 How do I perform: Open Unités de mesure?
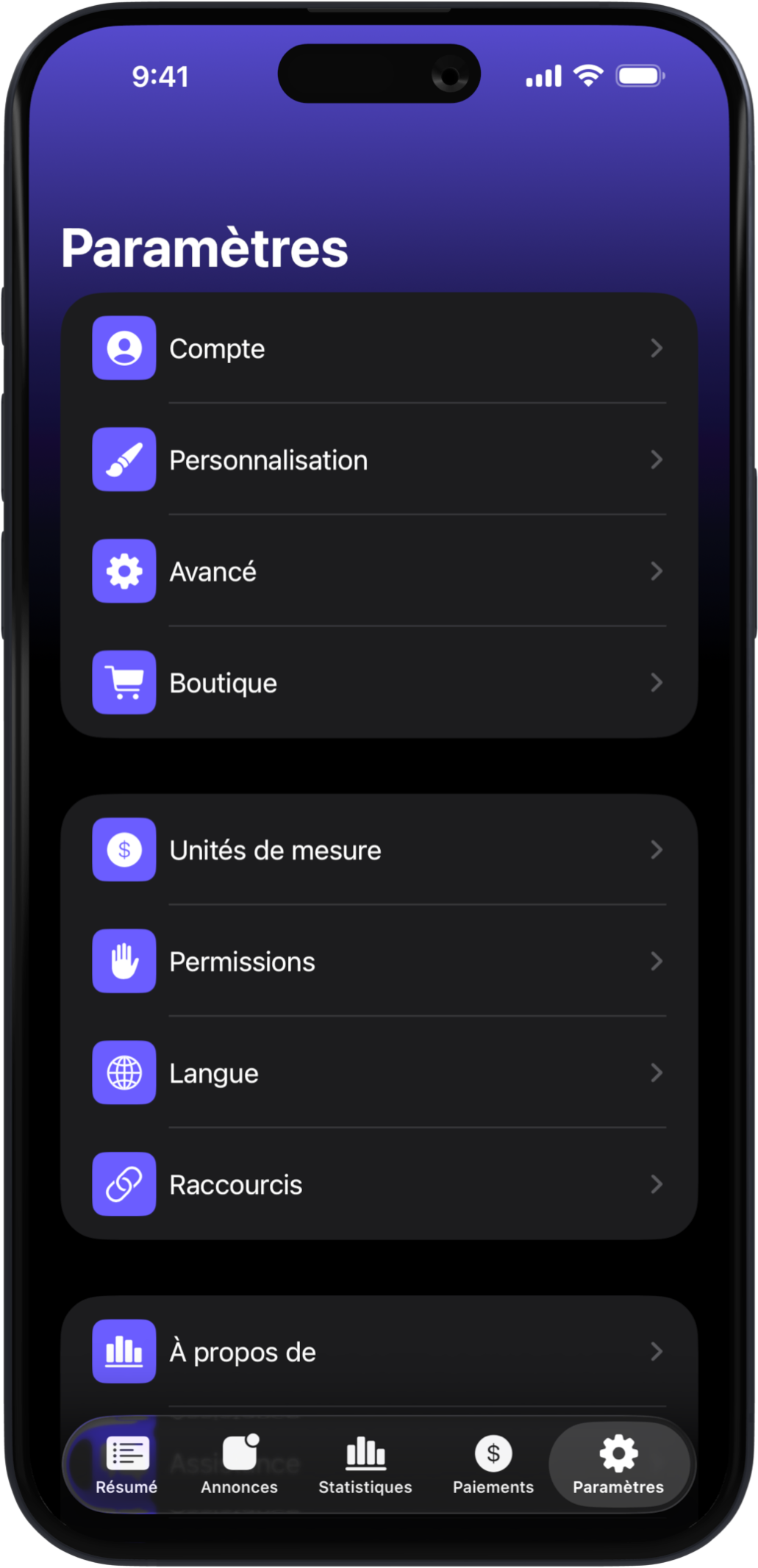coord(379,851)
